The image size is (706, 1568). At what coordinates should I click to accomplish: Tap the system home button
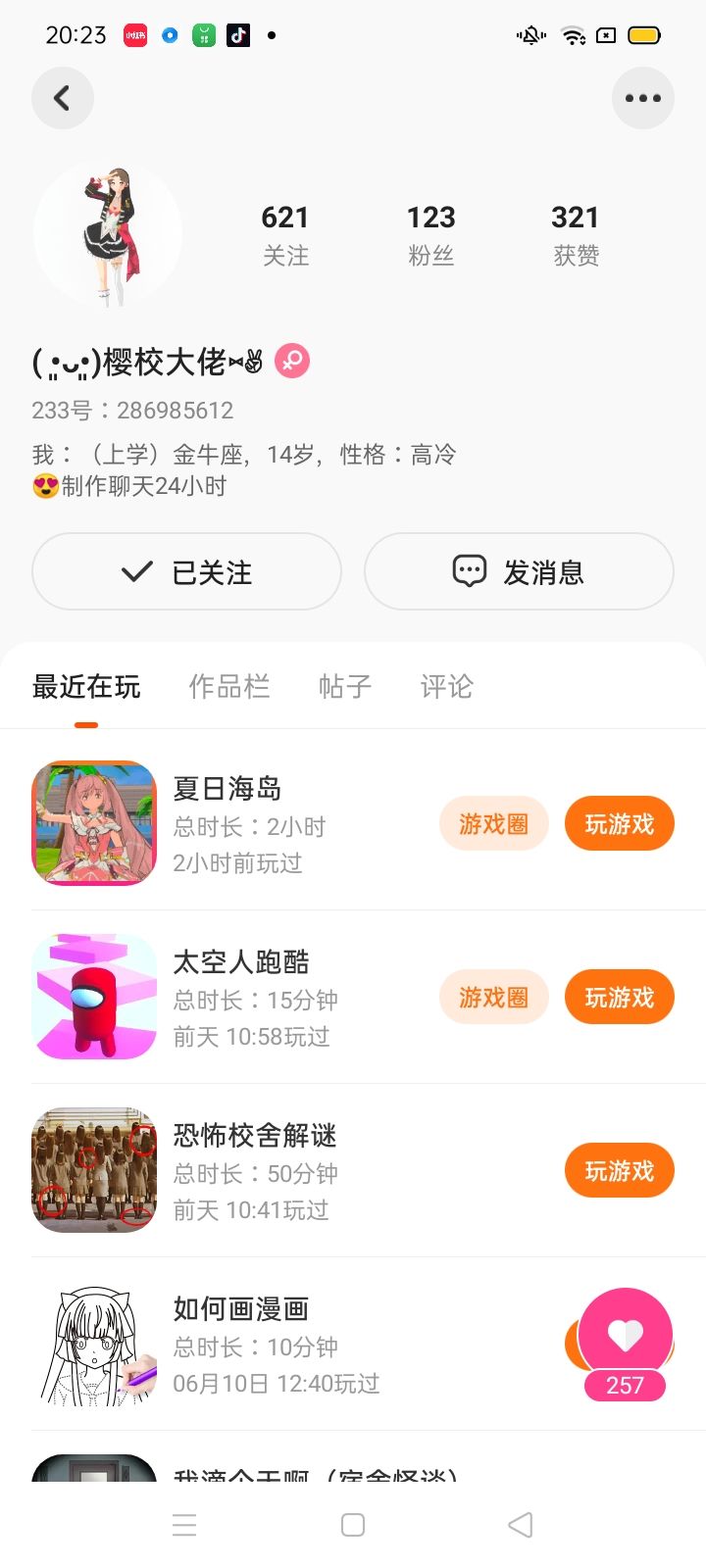[x=353, y=1525]
